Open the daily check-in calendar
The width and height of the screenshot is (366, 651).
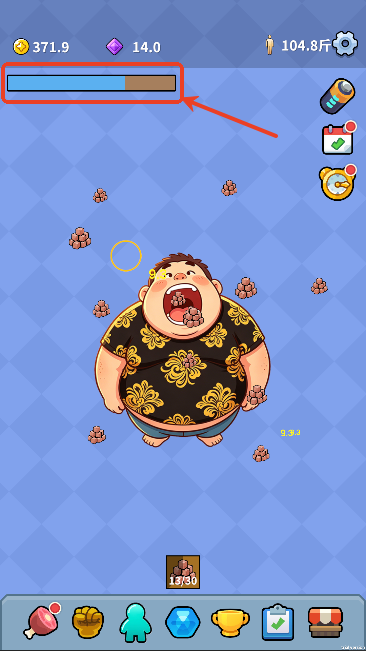pos(339,138)
